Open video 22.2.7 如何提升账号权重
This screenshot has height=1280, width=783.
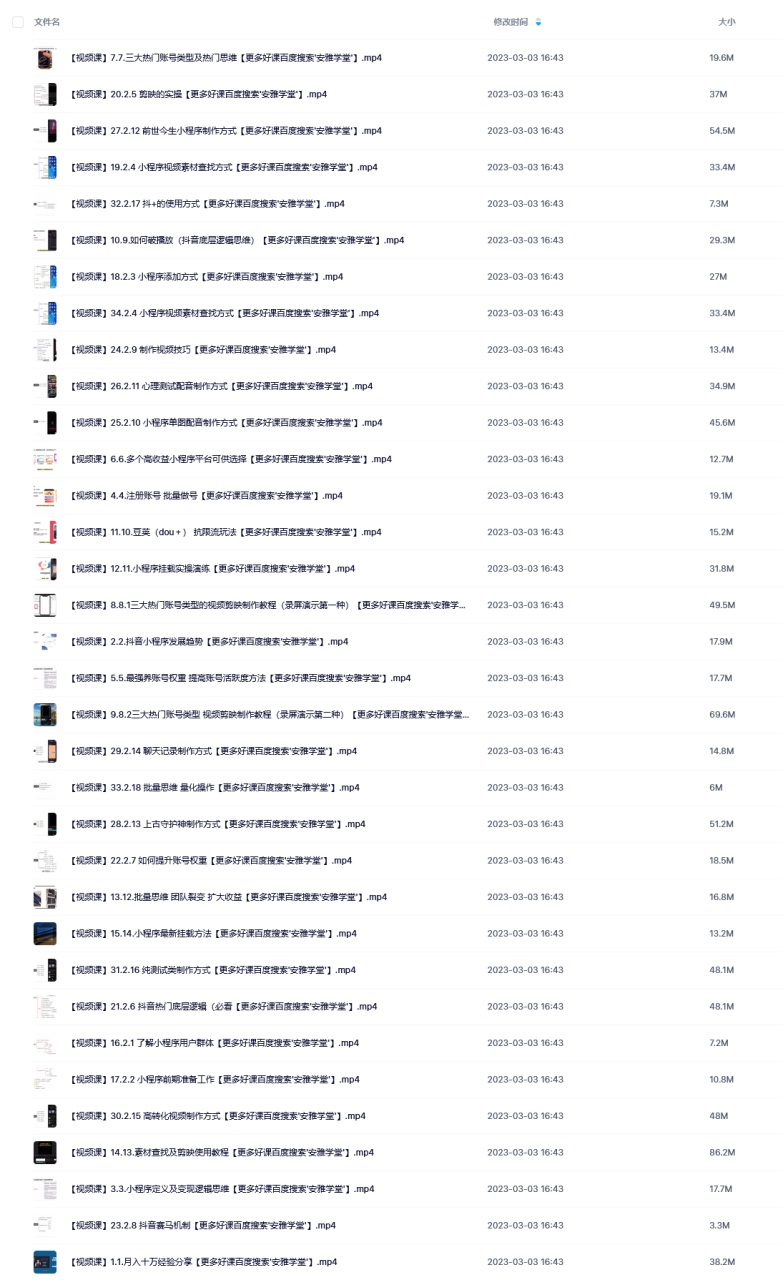pos(211,860)
